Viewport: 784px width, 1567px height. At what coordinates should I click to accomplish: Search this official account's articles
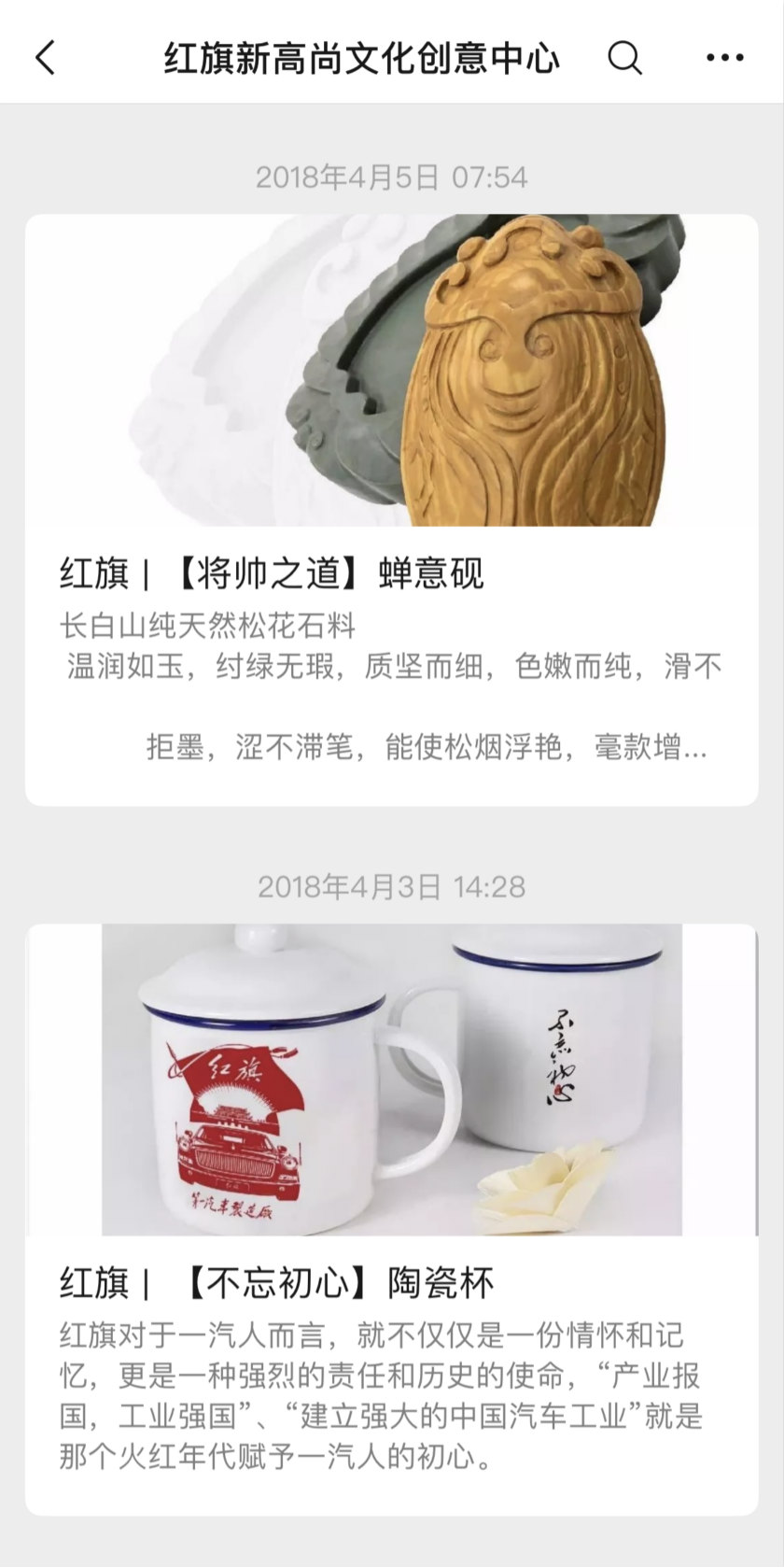(x=624, y=57)
